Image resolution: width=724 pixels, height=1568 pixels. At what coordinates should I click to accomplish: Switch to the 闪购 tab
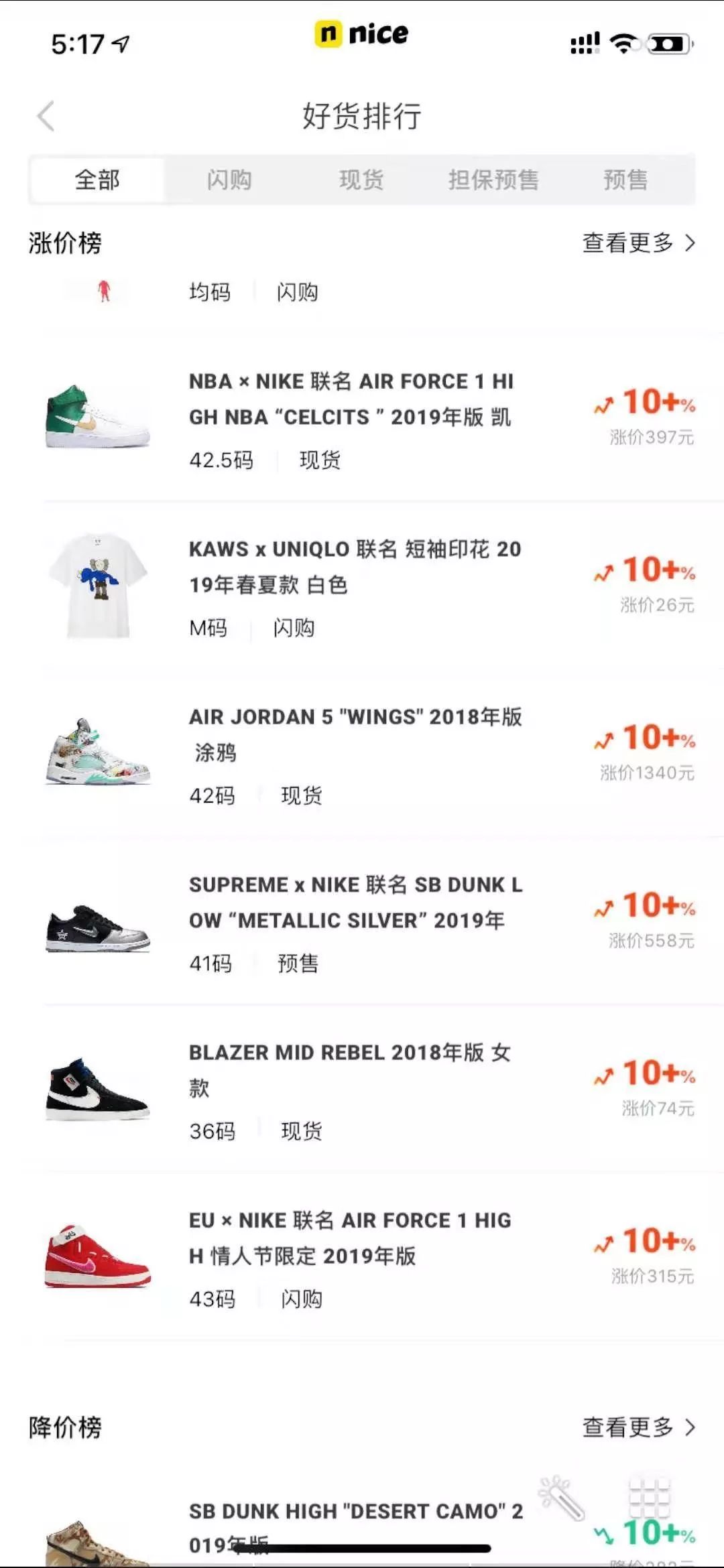click(x=229, y=180)
